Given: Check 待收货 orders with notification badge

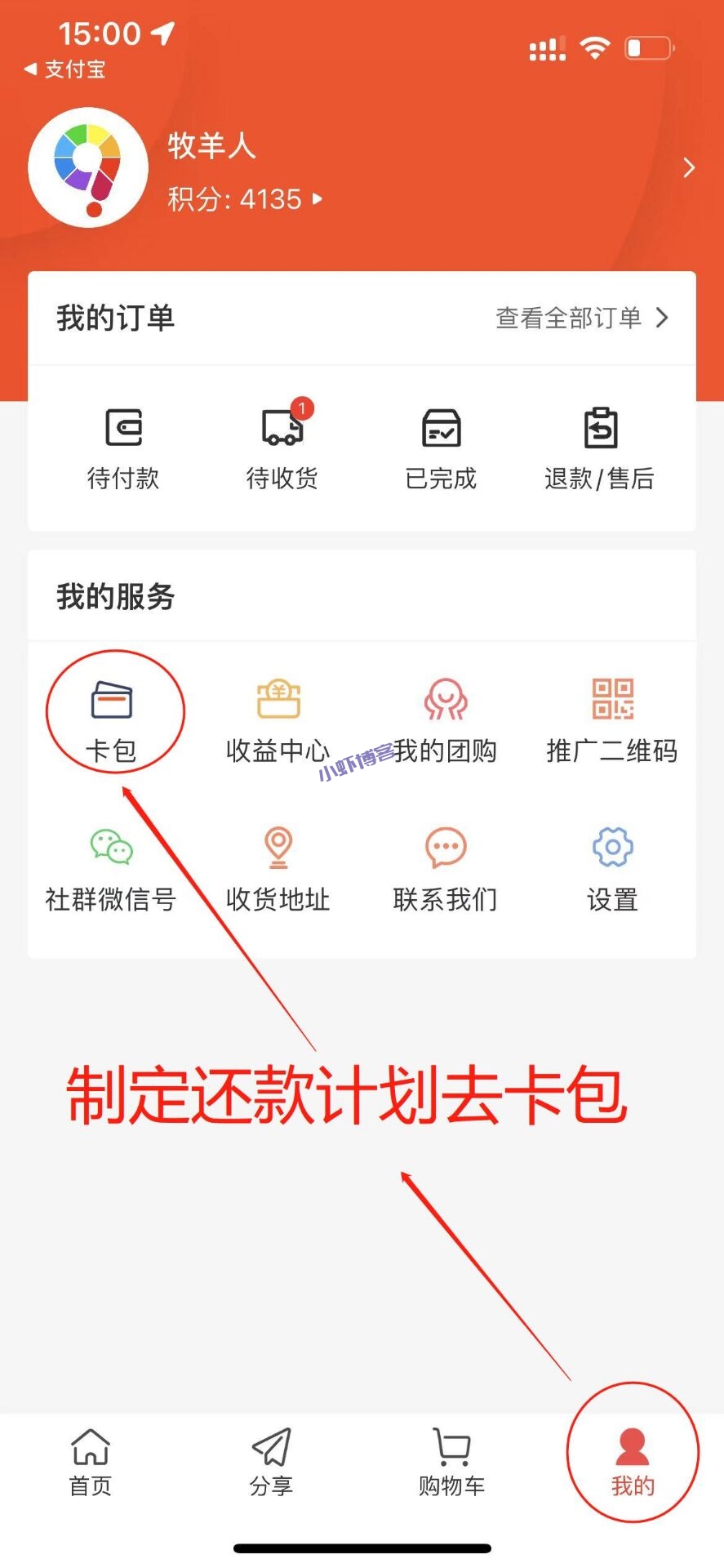Looking at the screenshot, I should point(282,445).
